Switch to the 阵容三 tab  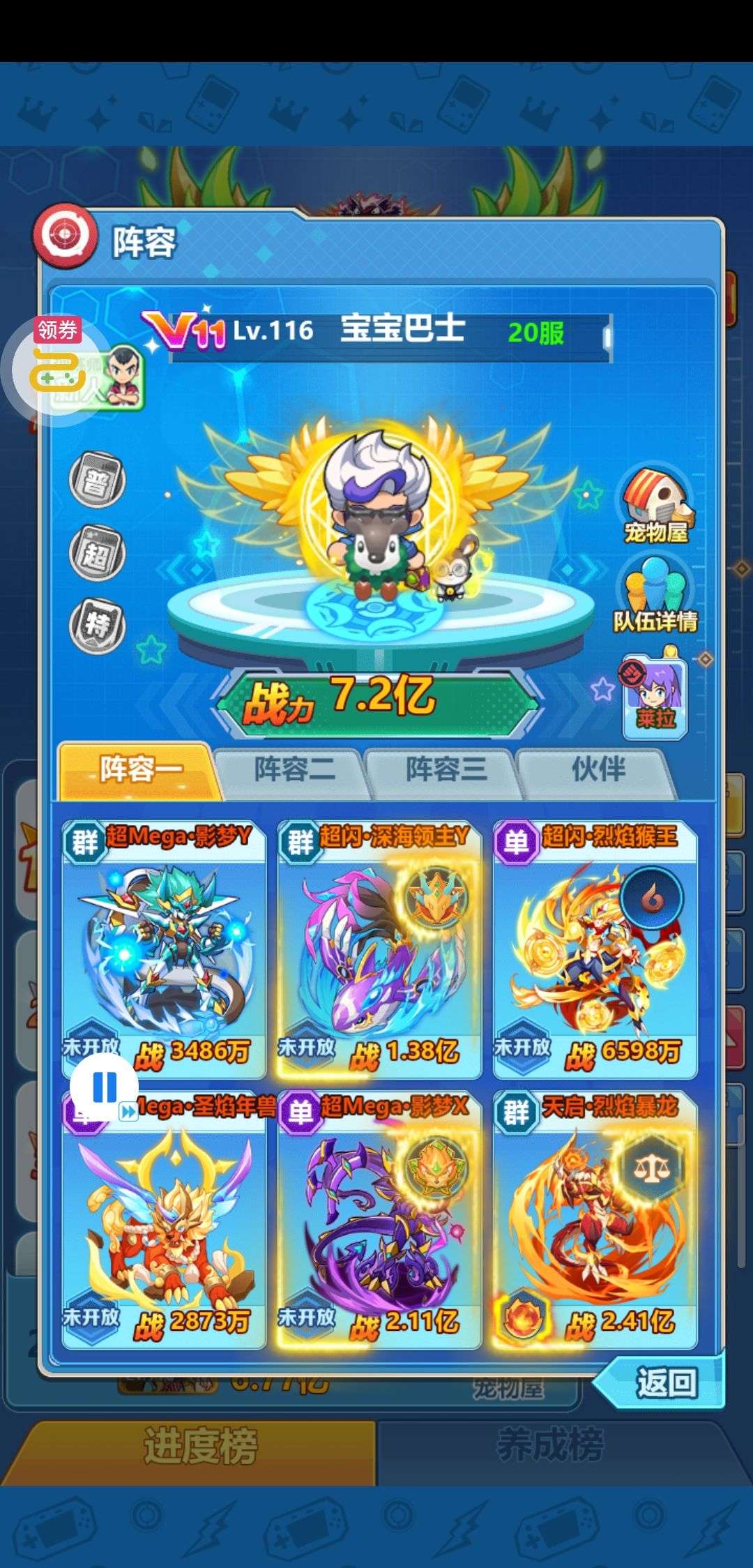point(446,771)
